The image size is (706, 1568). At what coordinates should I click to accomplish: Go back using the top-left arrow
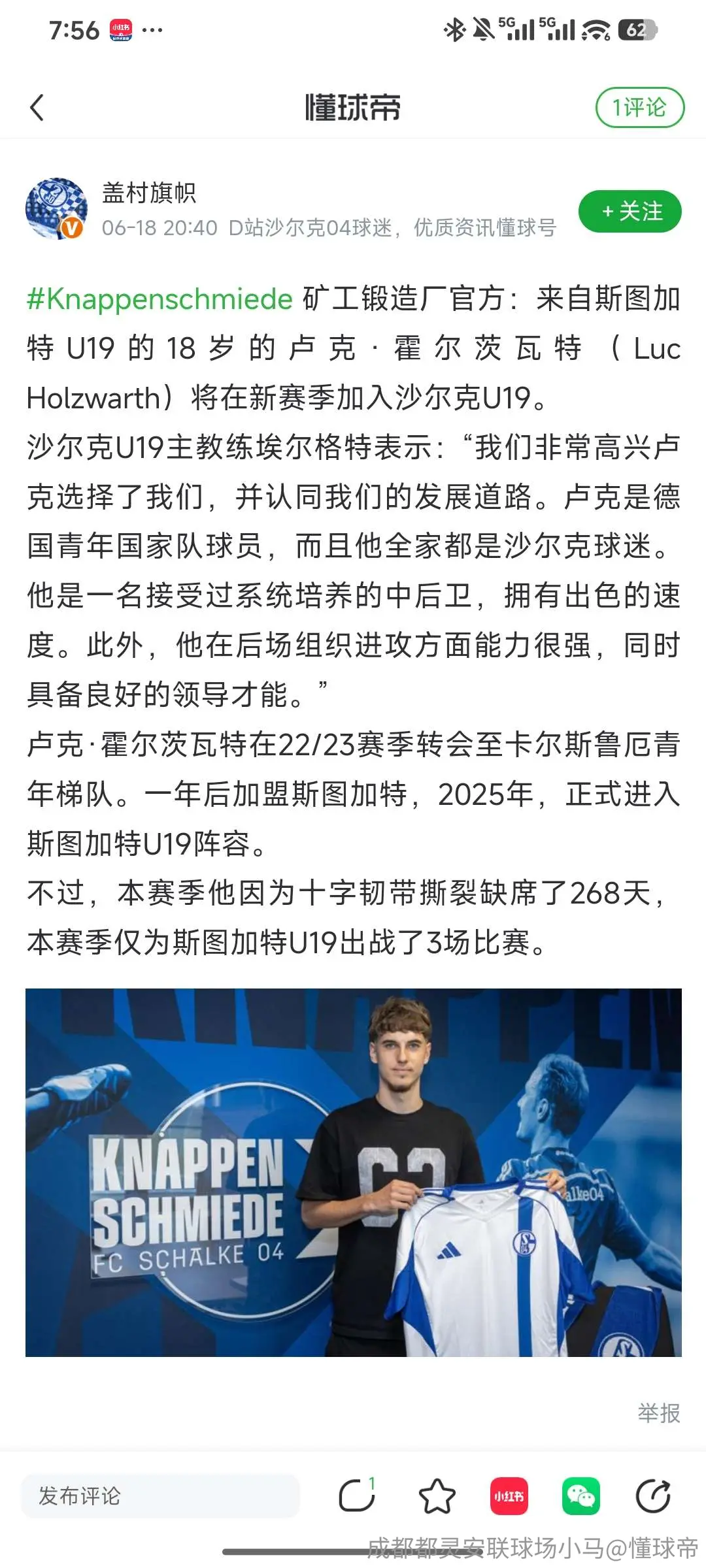click(x=37, y=108)
